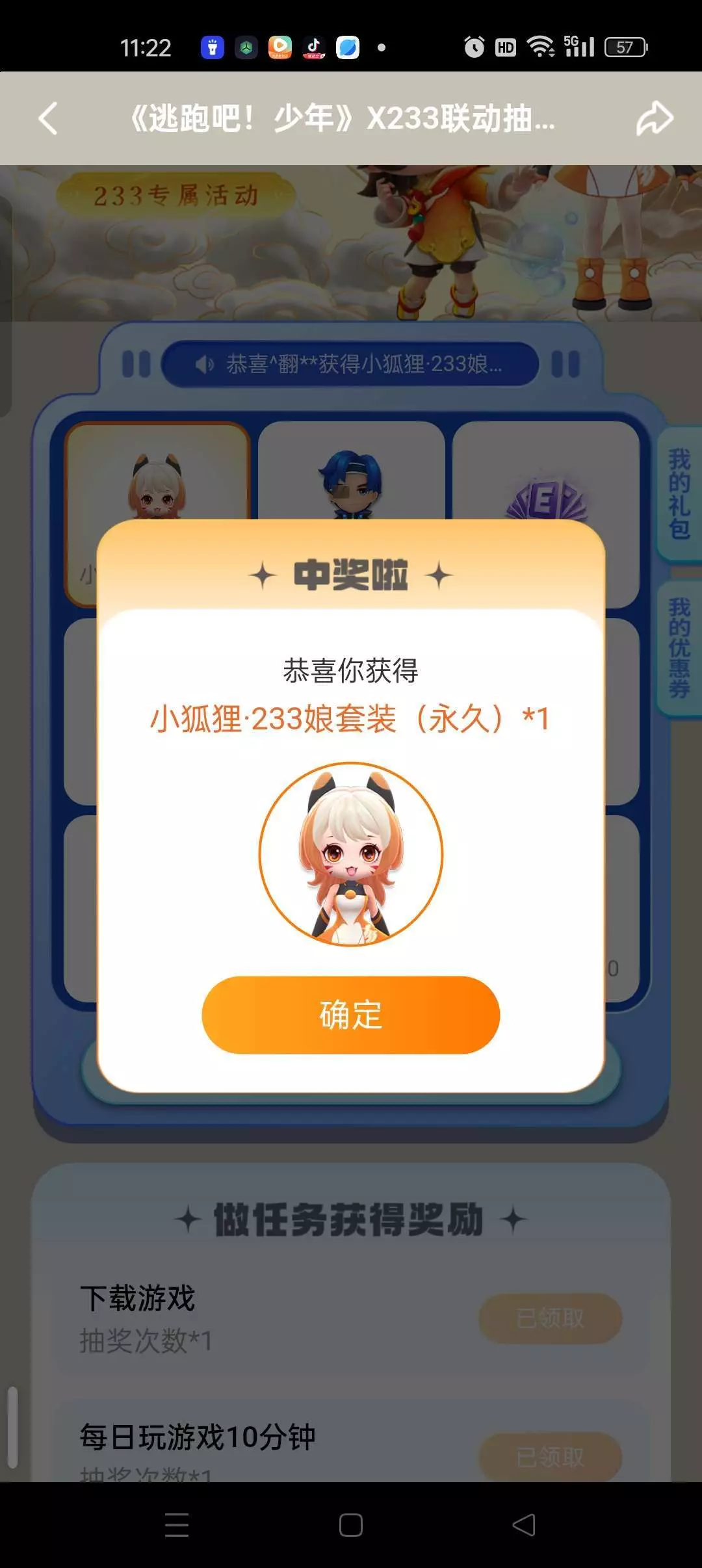Go back using the header arrow
The height and width of the screenshot is (1568, 702).
tap(49, 118)
